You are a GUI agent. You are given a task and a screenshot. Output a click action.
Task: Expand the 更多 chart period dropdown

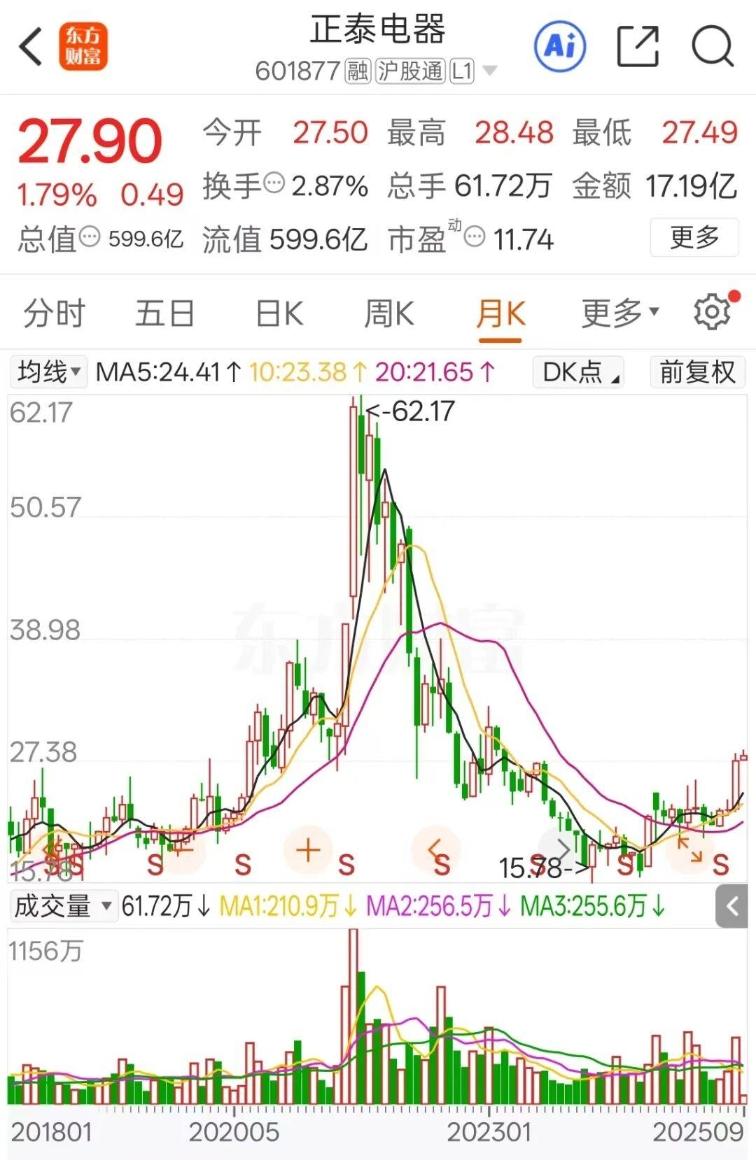point(620,314)
